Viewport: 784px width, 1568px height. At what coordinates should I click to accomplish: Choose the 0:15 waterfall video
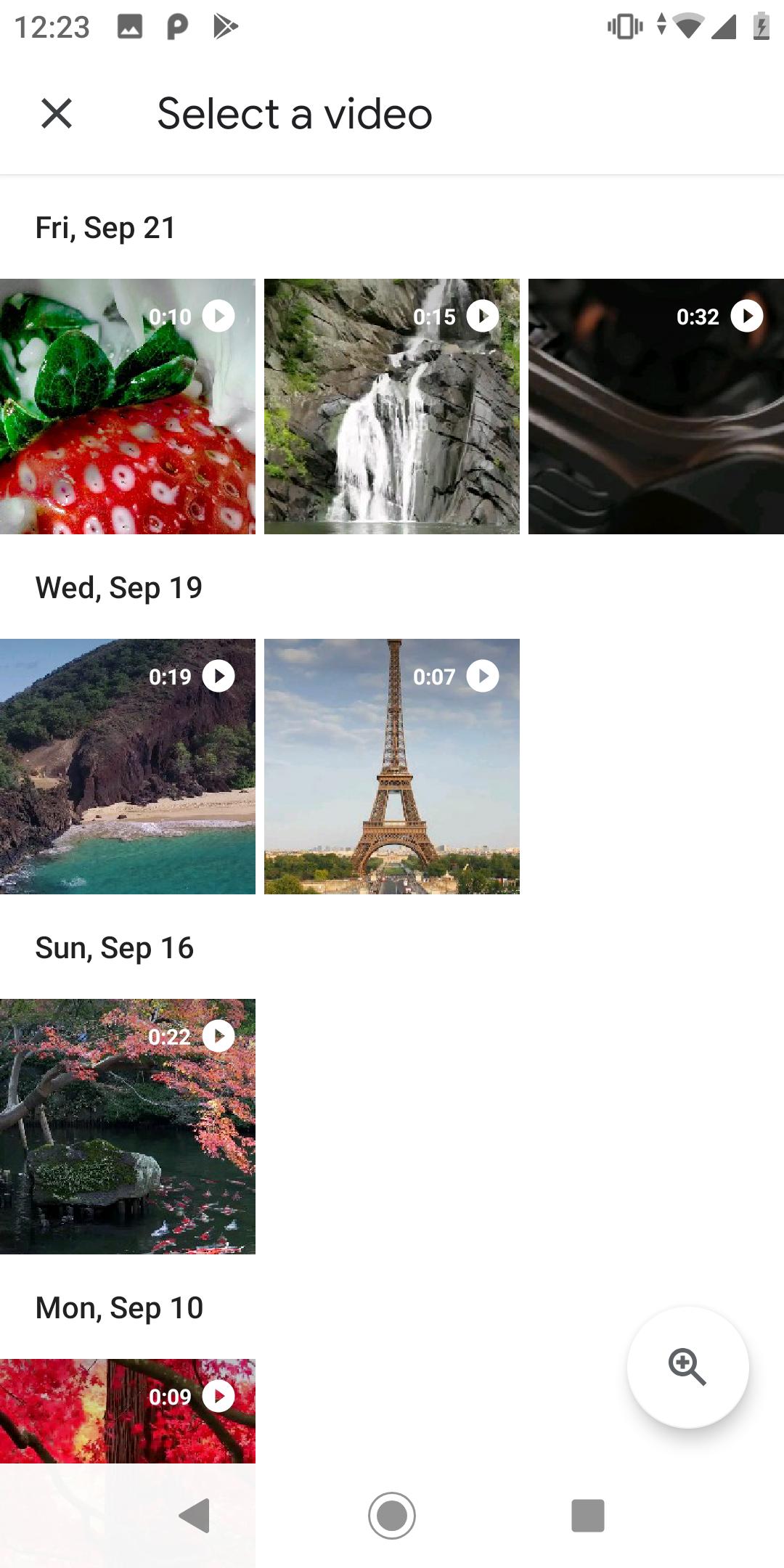(x=392, y=407)
